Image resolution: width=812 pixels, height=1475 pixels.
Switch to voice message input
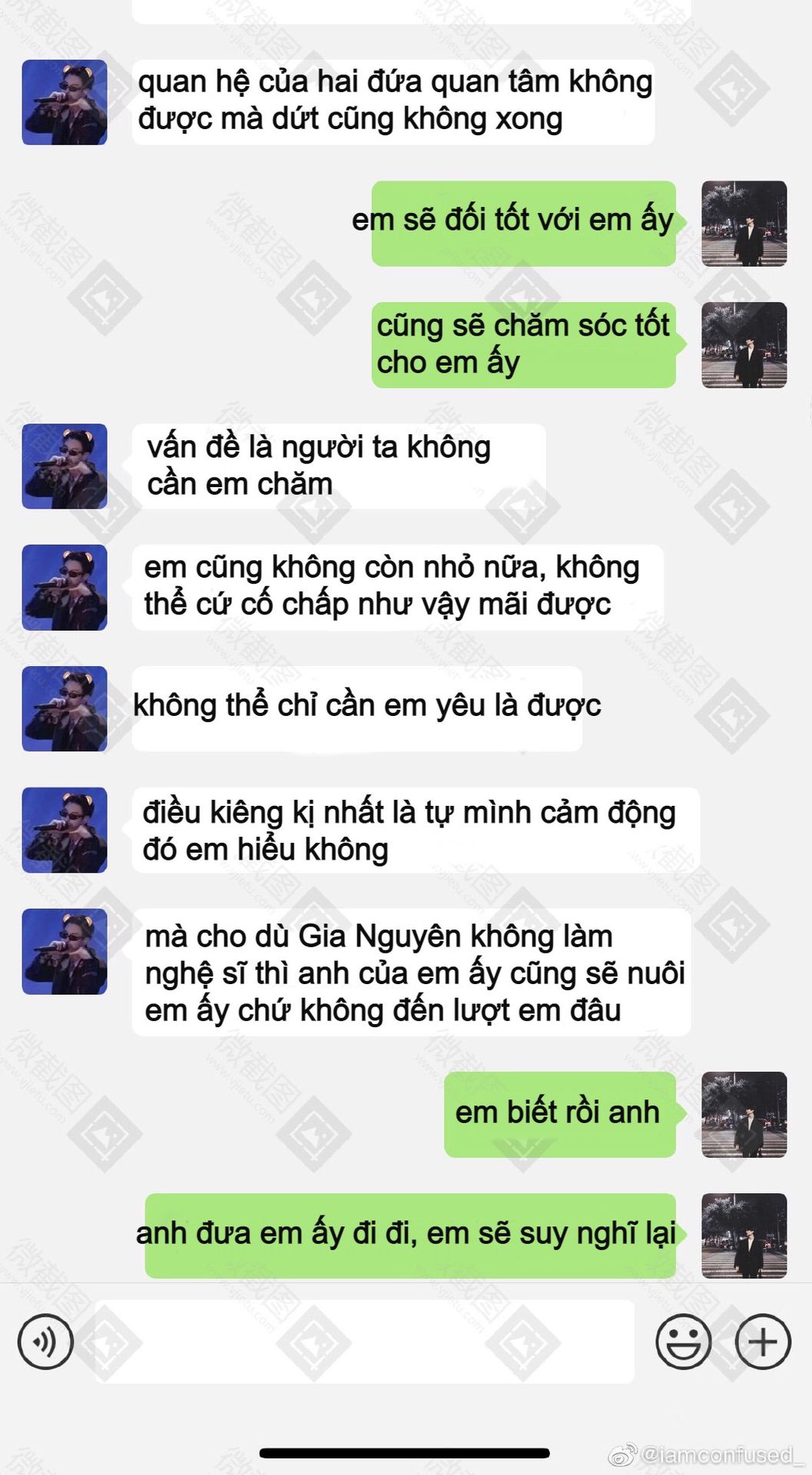click(45, 1341)
